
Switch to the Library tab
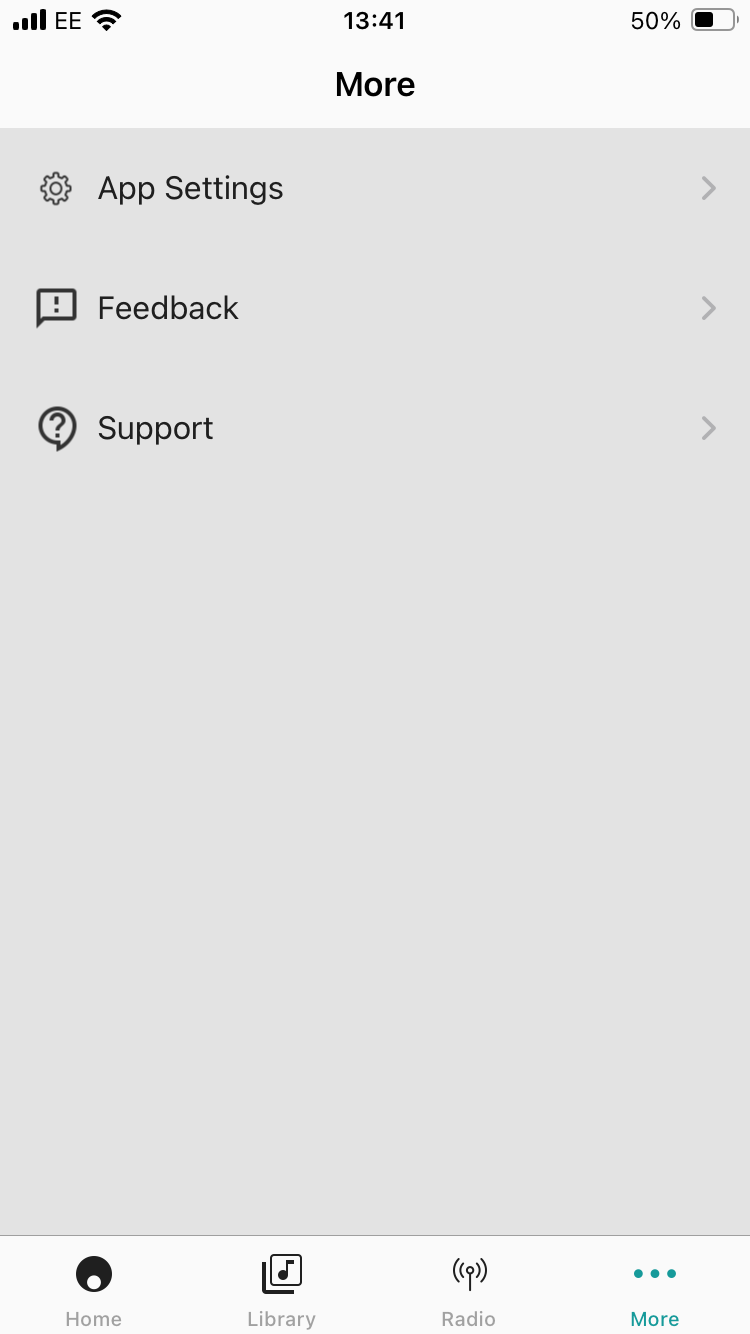pos(281,1290)
